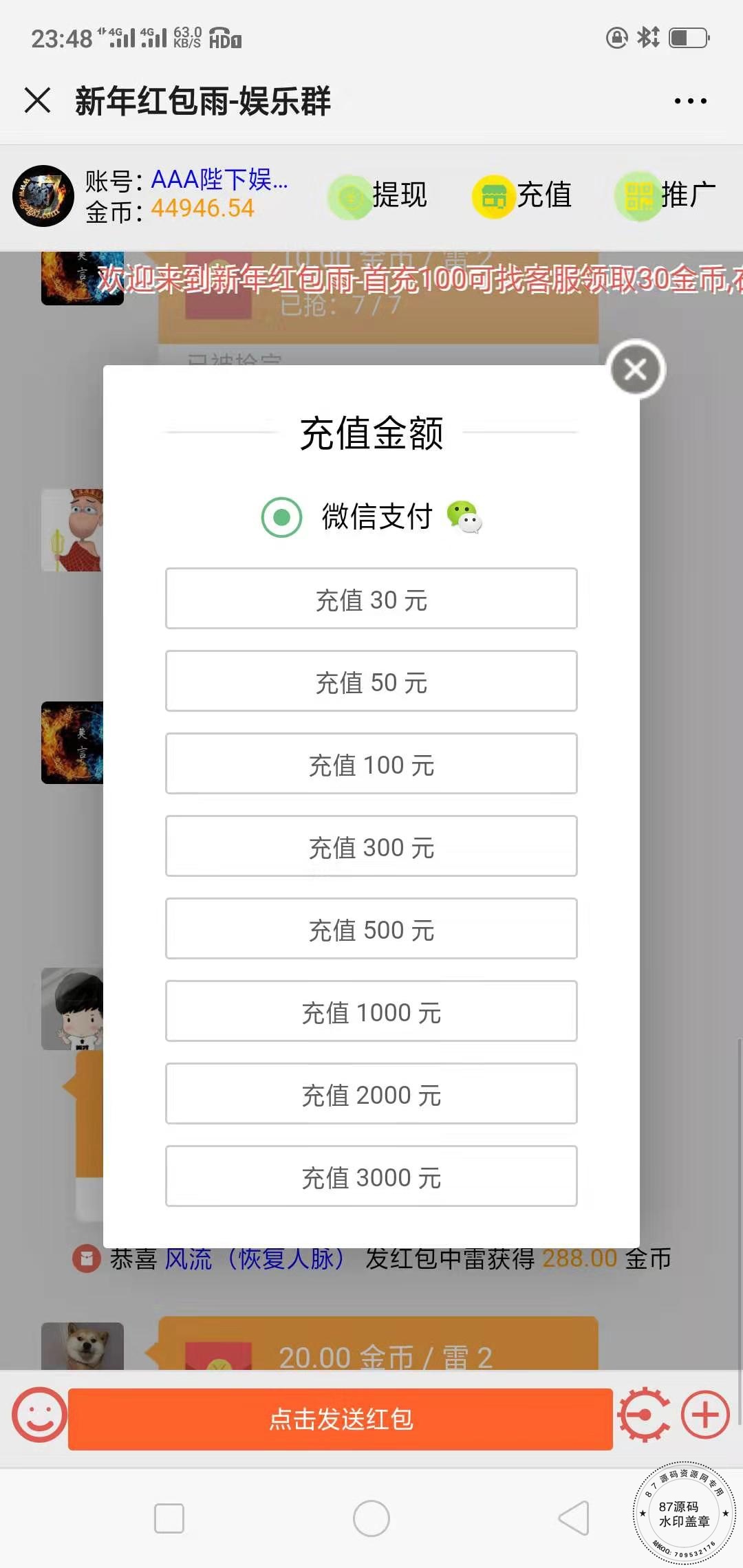Open the gear settings icon beside send button

(x=645, y=1415)
